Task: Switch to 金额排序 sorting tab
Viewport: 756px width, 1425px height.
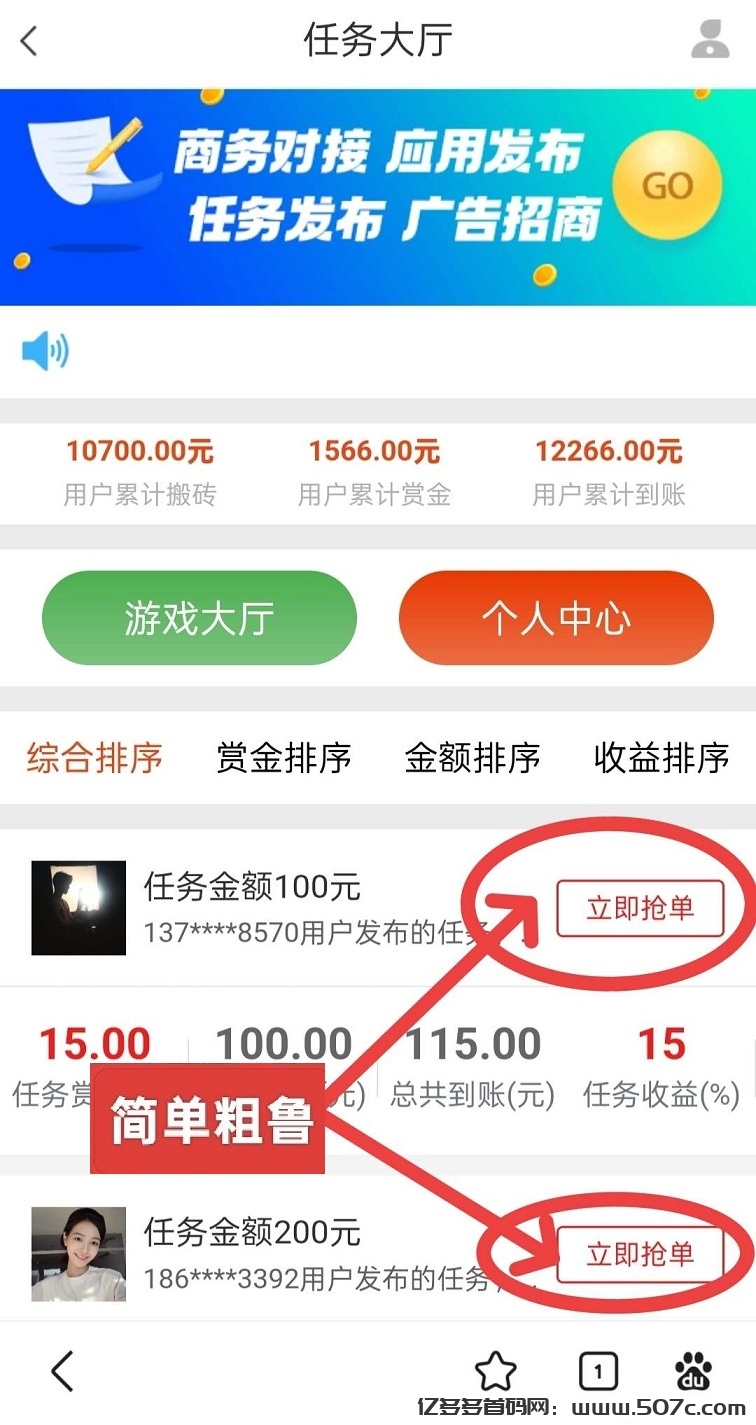Action: point(472,758)
